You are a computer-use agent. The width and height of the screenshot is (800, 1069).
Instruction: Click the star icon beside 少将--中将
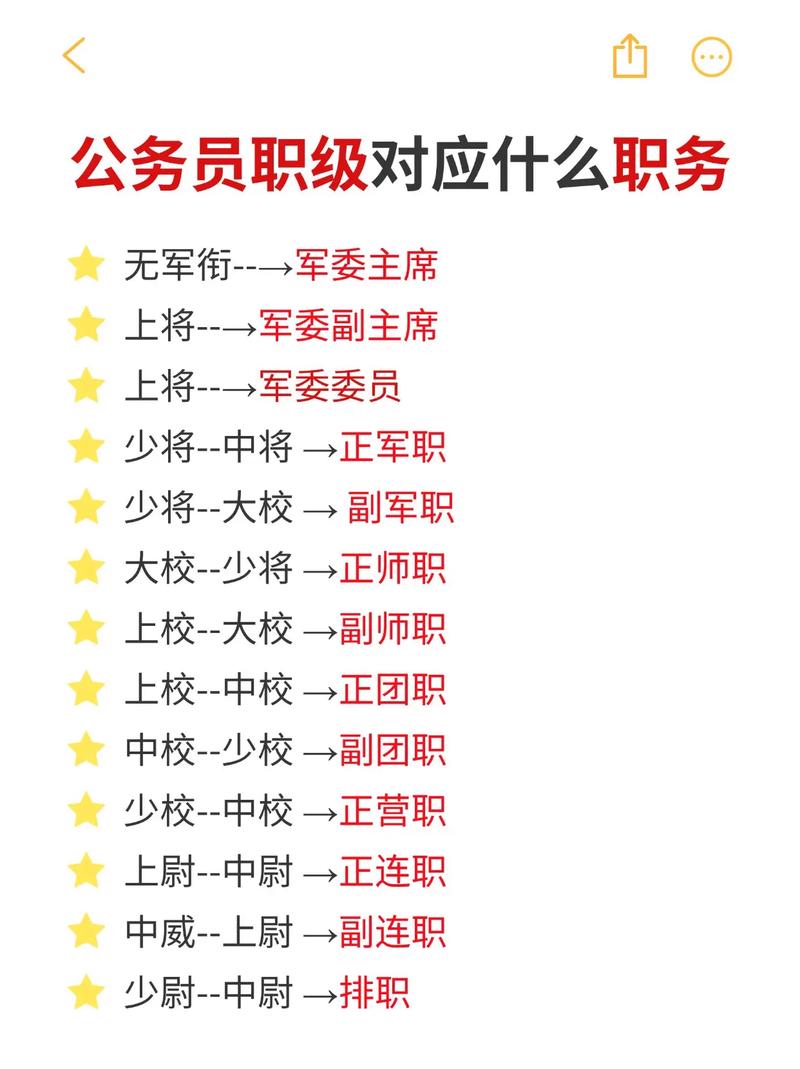pyautogui.click(x=85, y=448)
